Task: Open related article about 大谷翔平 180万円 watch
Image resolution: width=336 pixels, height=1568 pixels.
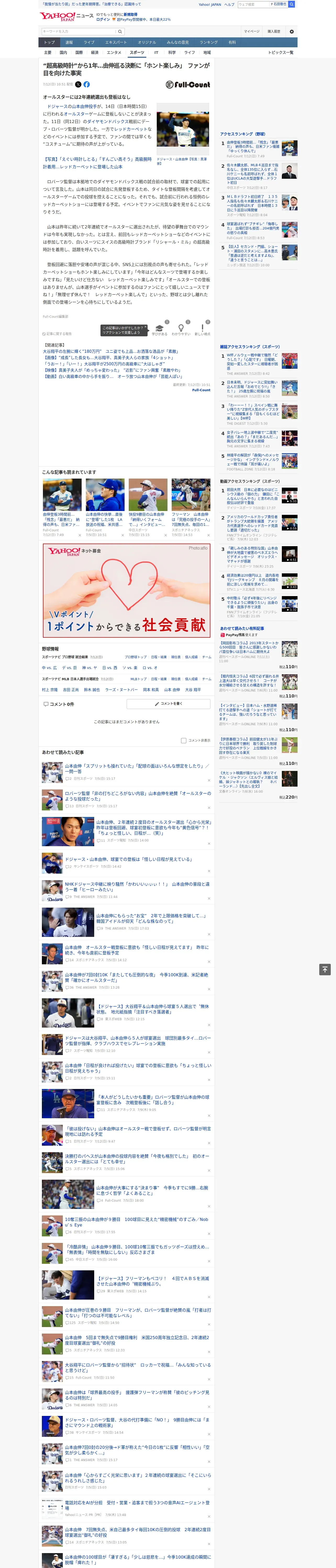Action: [111, 351]
